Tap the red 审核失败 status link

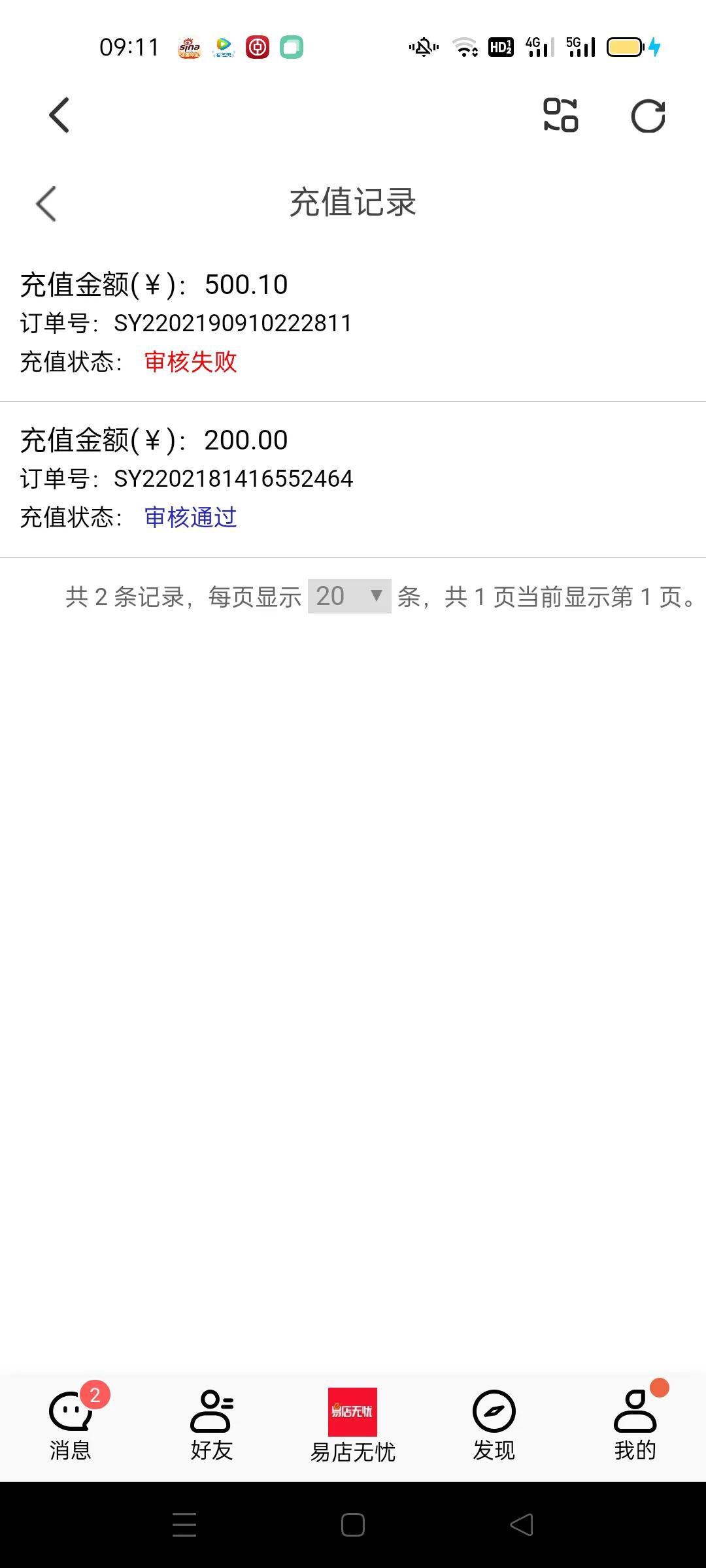coord(192,361)
